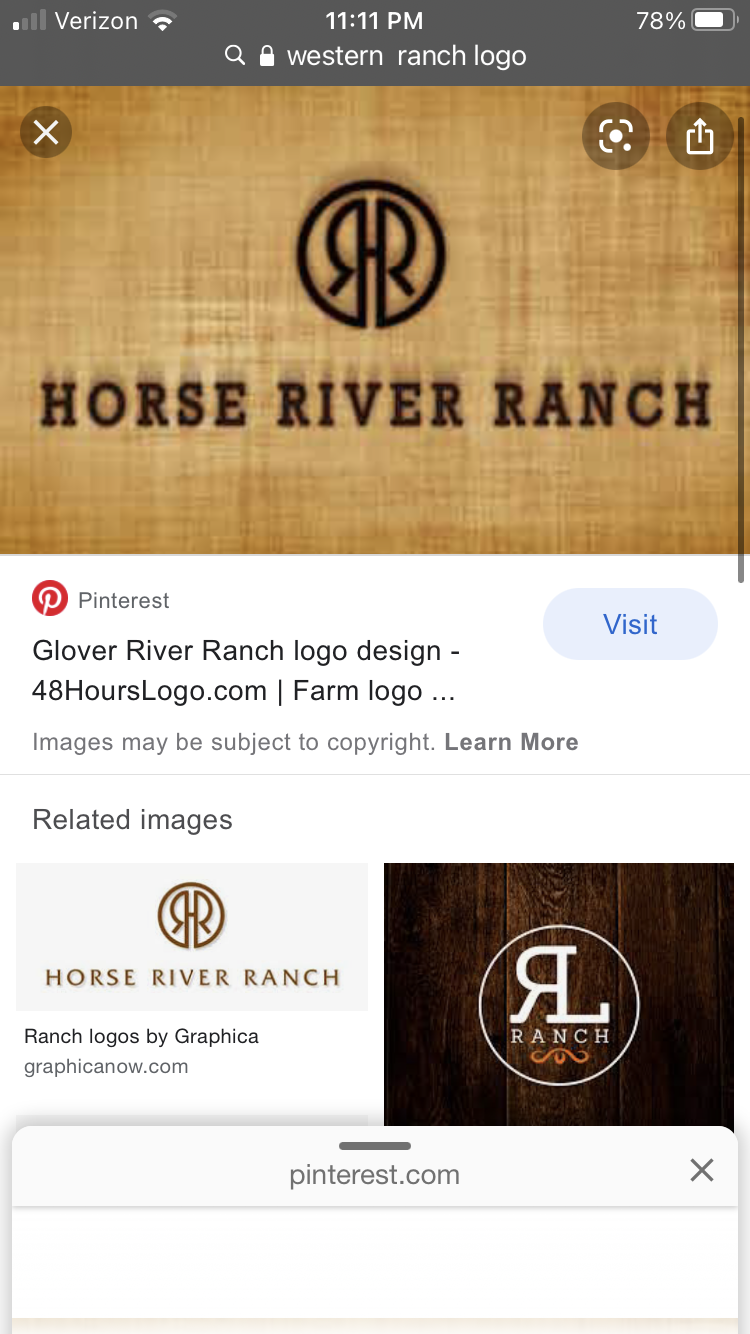Open the Learn More copyright link
Image resolution: width=750 pixels, height=1334 pixels.
coord(511,742)
